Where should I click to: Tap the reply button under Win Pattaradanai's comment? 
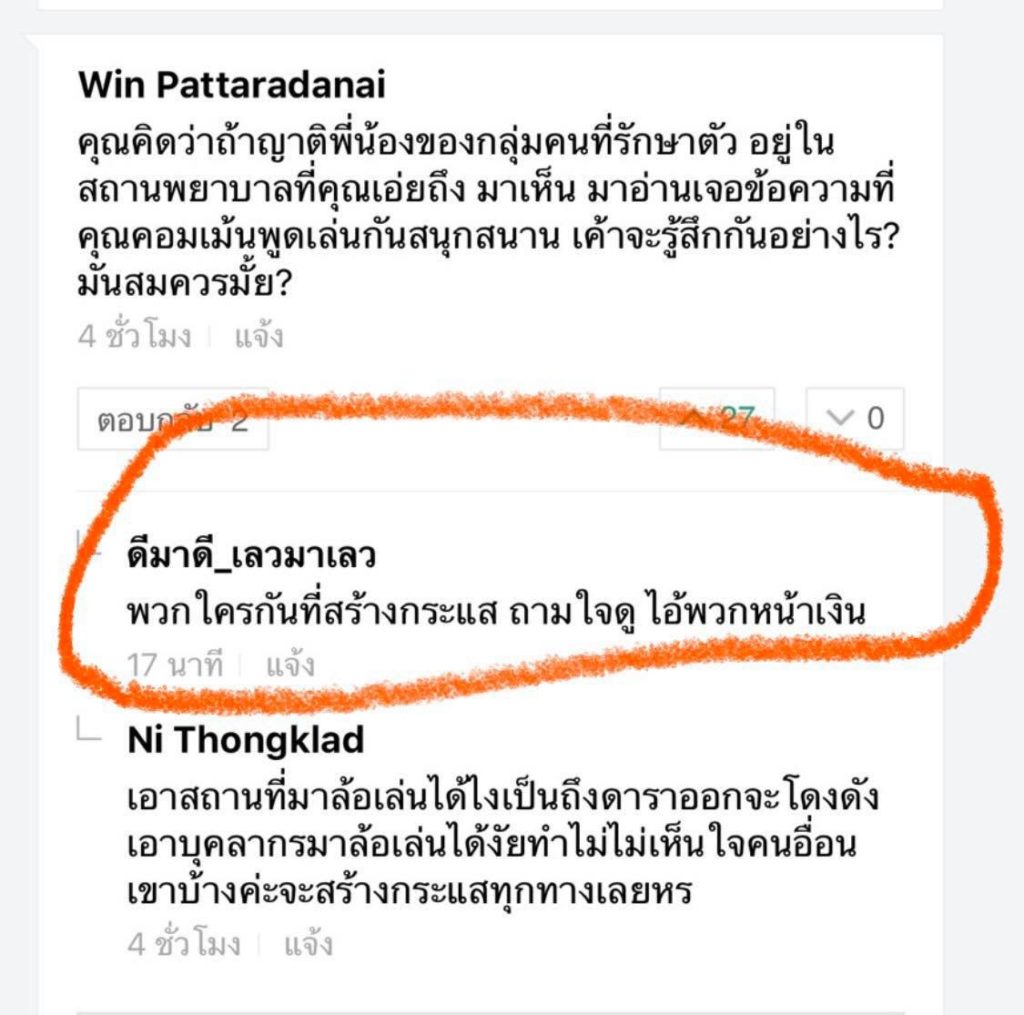[x=172, y=420]
